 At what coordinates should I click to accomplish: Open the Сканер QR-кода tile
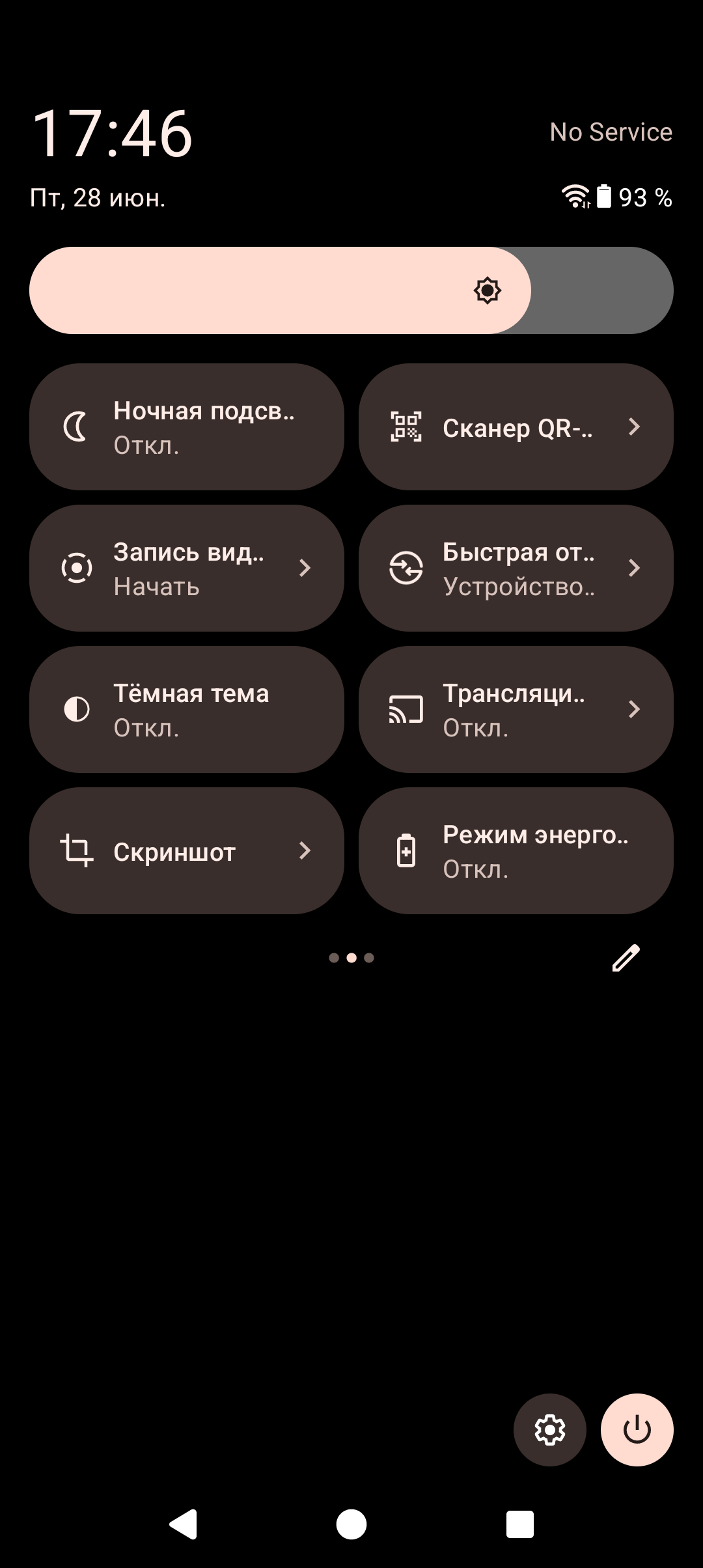coord(516,427)
